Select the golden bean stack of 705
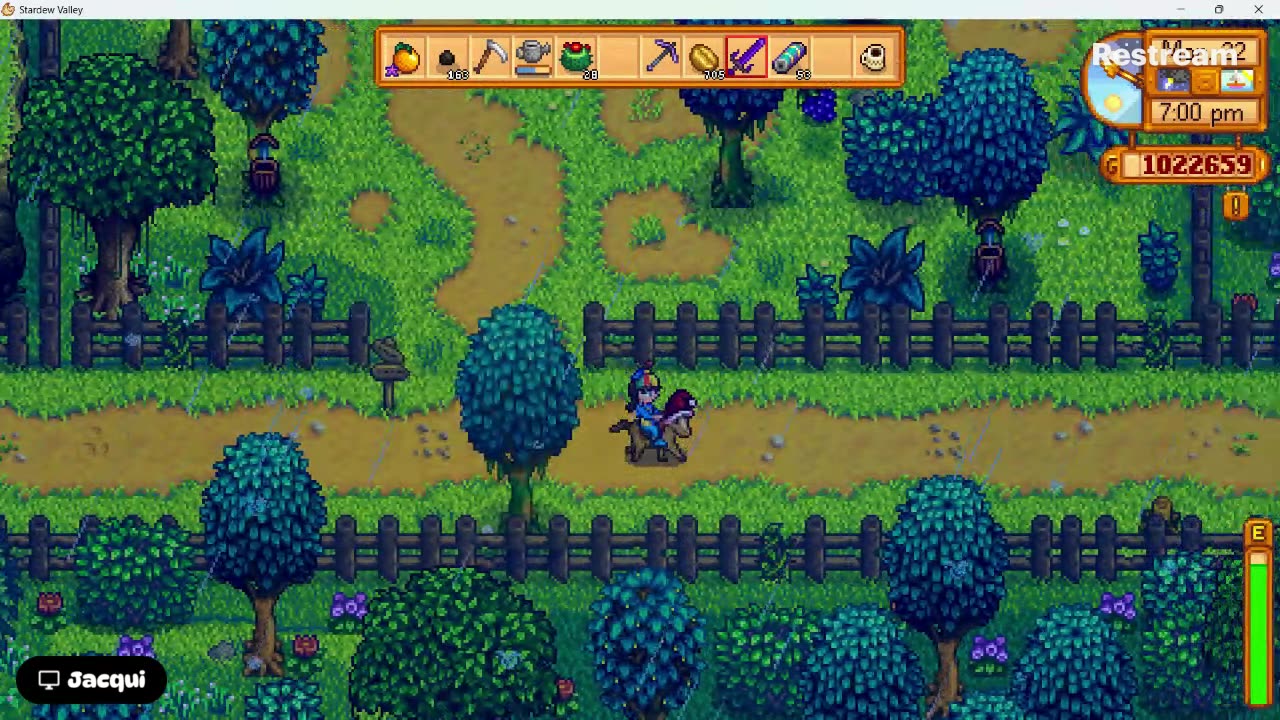 (704, 58)
